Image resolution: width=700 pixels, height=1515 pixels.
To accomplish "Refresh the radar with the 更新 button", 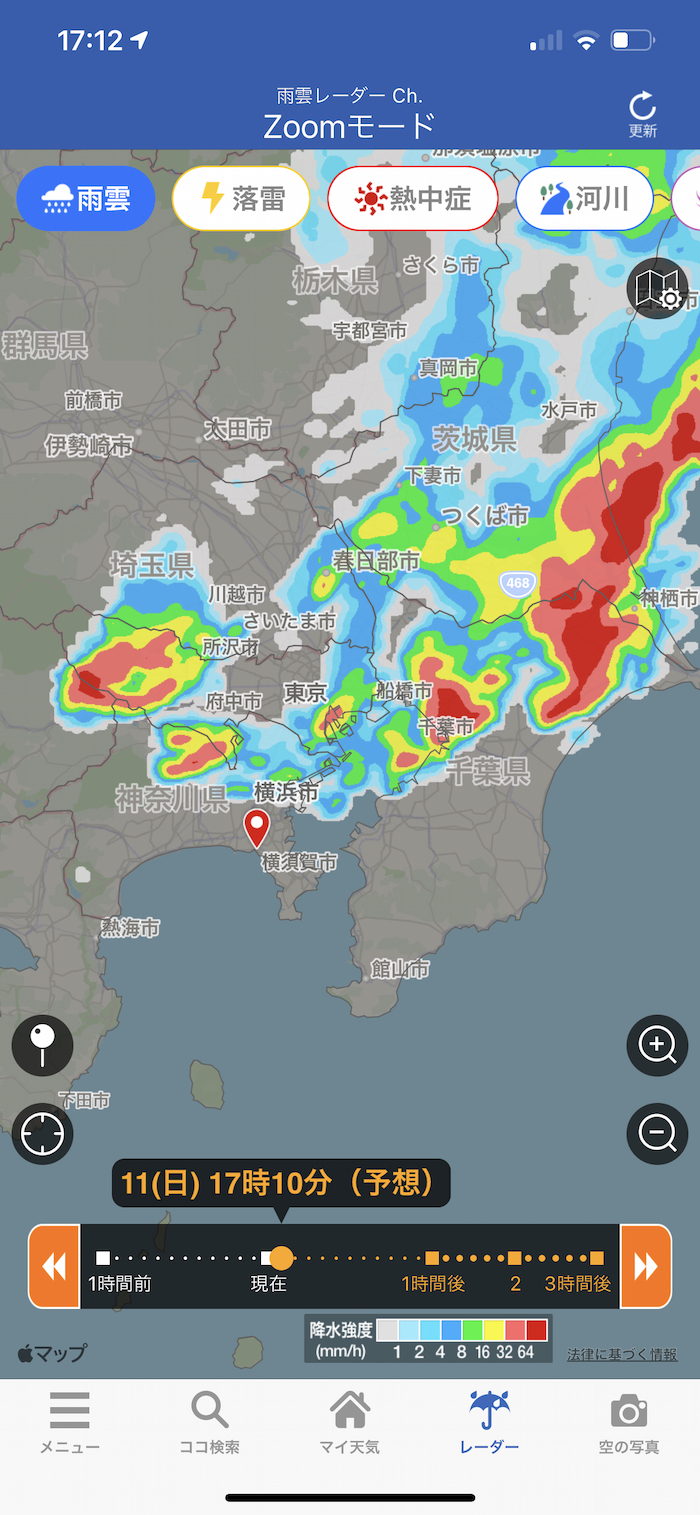I will click(x=642, y=114).
